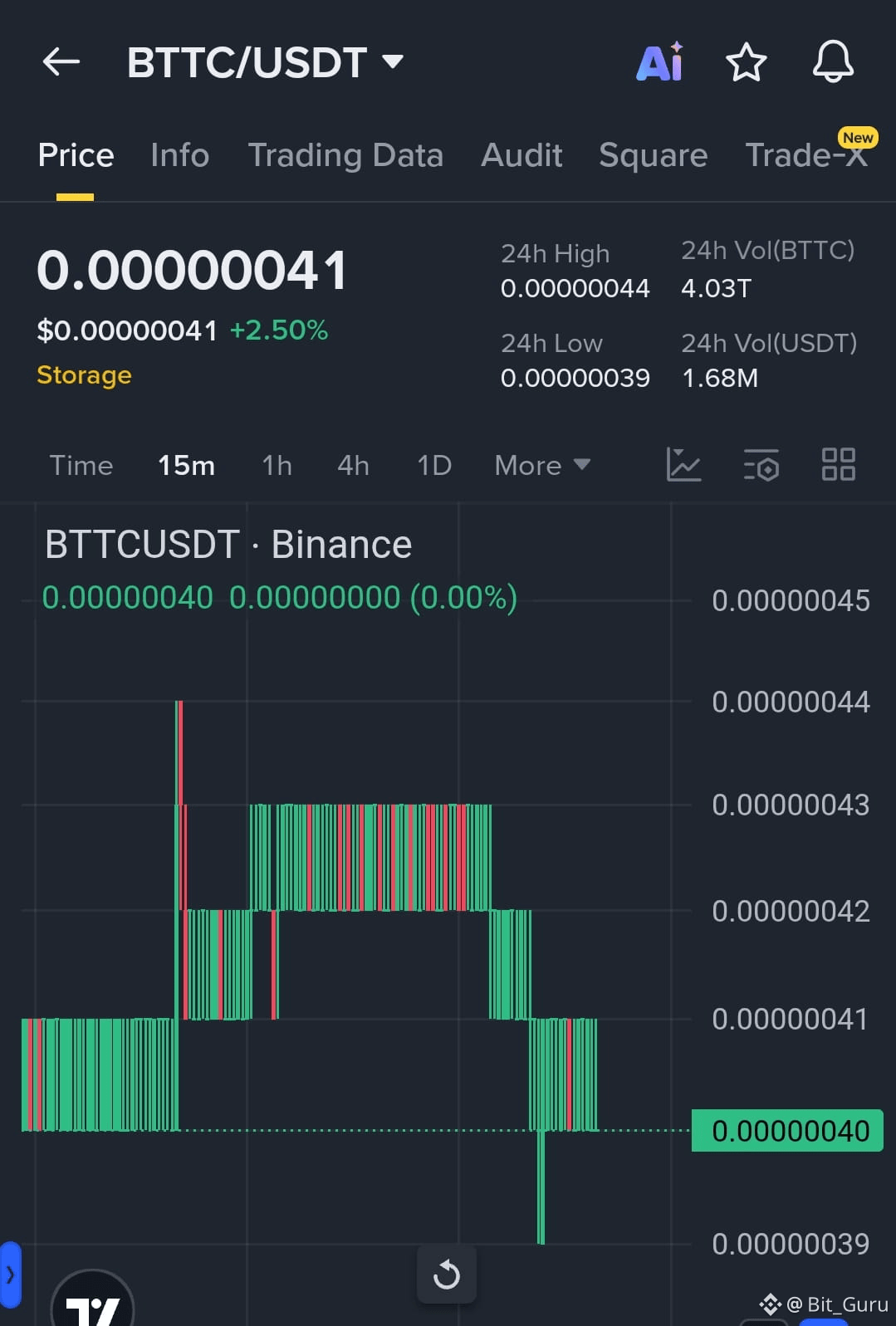Image resolution: width=896 pixels, height=1326 pixels.
Task: Reload the chart with the refresh icon
Action: click(447, 1275)
